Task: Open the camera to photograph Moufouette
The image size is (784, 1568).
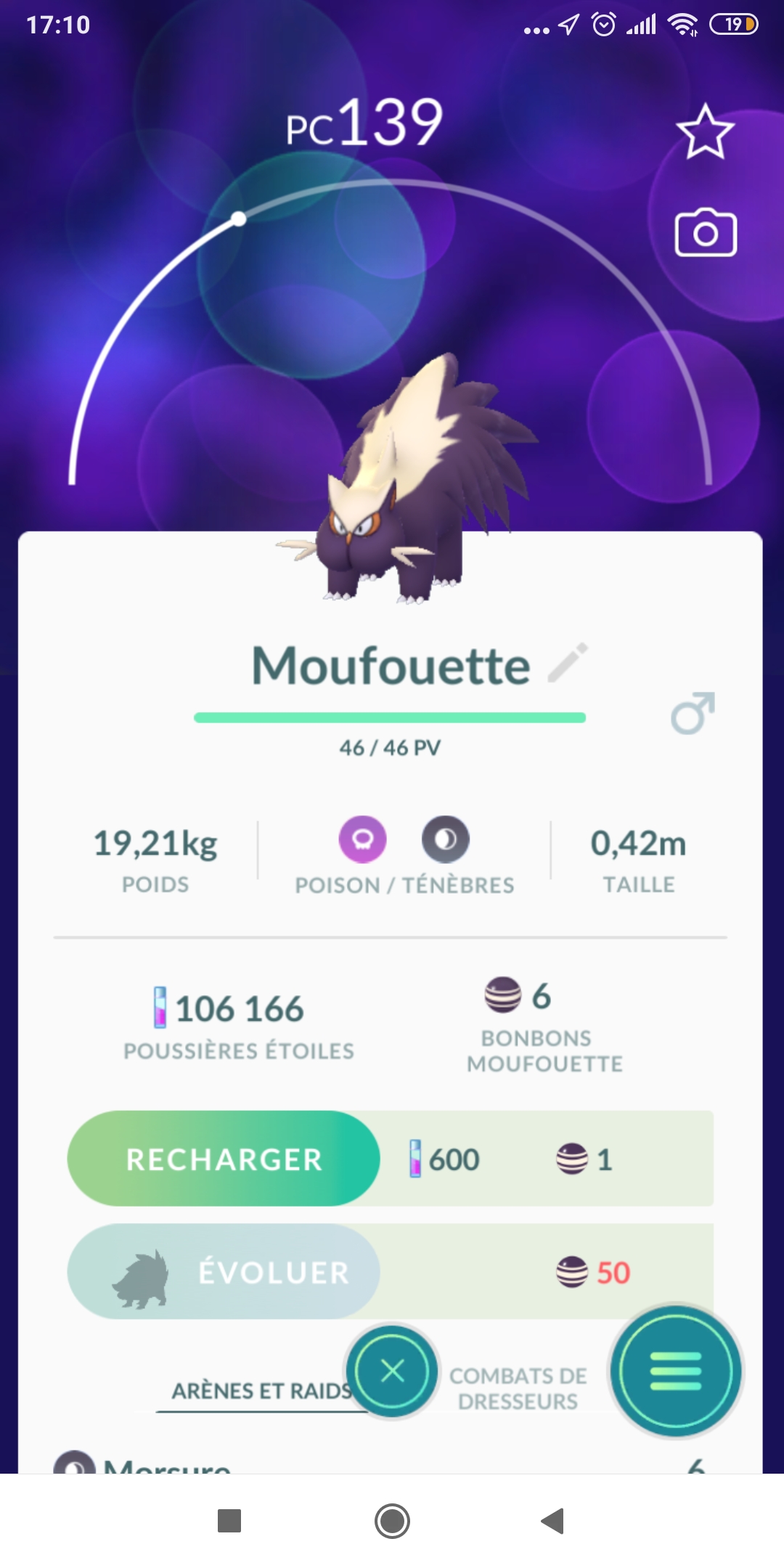Action: tap(706, 233)
